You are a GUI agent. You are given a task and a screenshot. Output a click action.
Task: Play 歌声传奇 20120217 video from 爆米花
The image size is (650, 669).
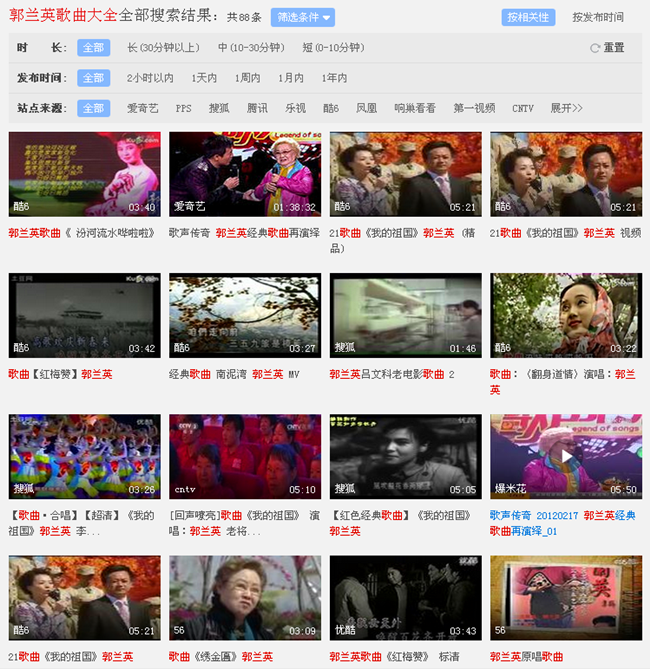566,456
